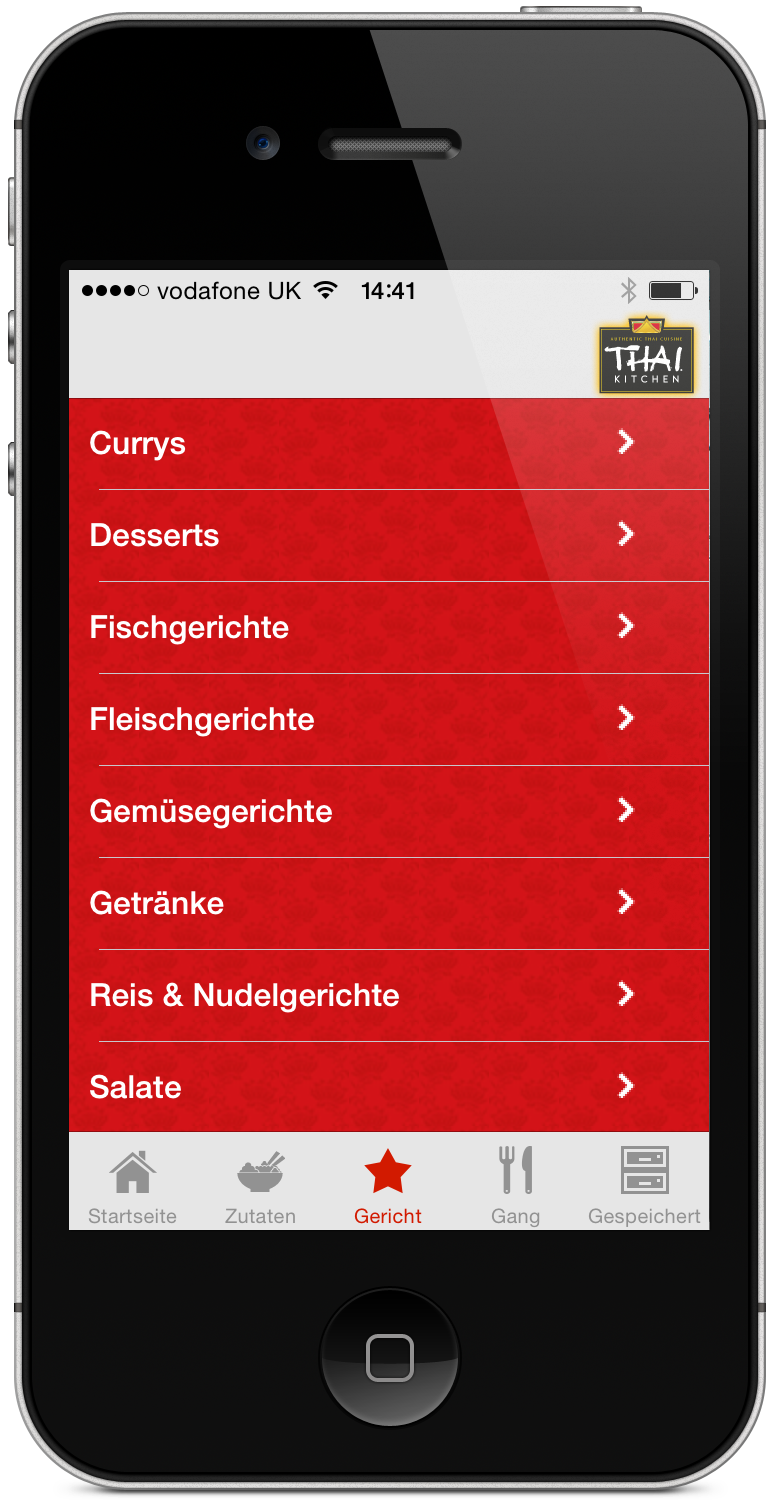The image size is (774, 1500).
Task: Switch to the Startseite tab
Action: pos(132,1185)
